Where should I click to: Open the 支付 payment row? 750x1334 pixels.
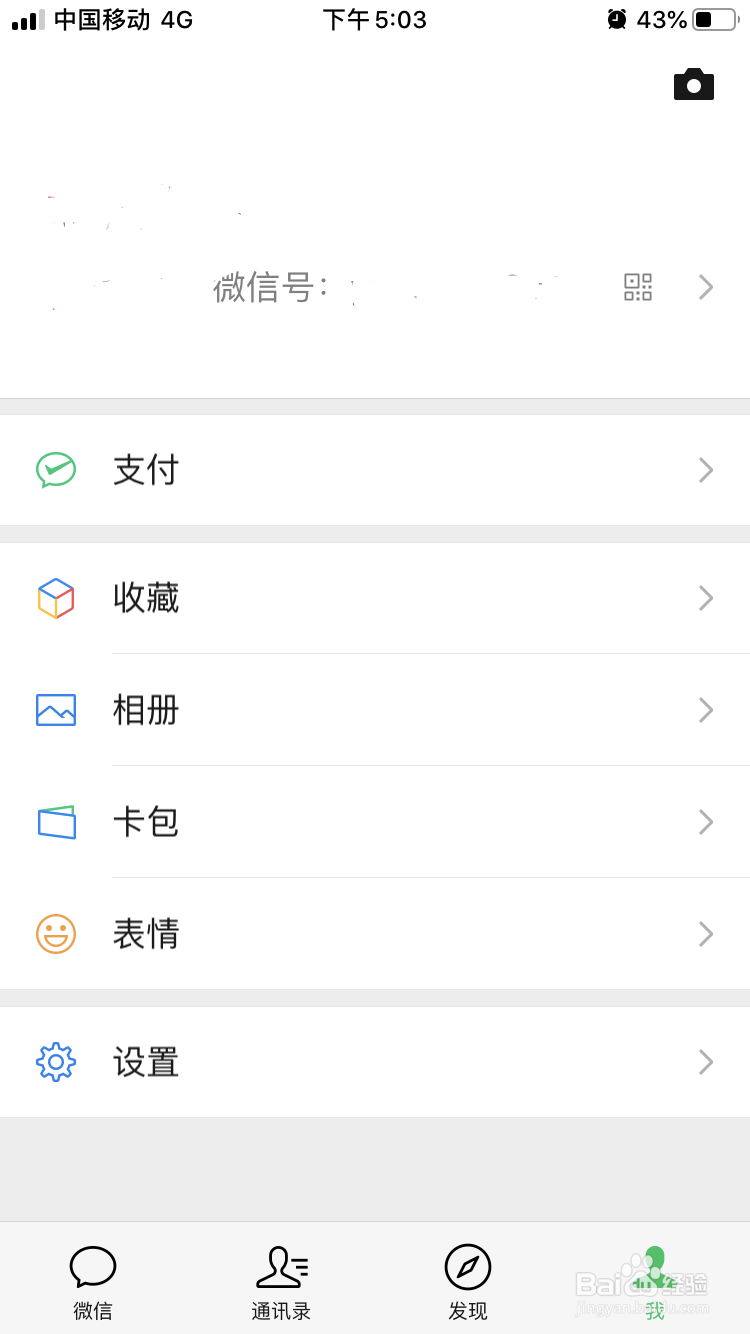[x=375, y=470]
